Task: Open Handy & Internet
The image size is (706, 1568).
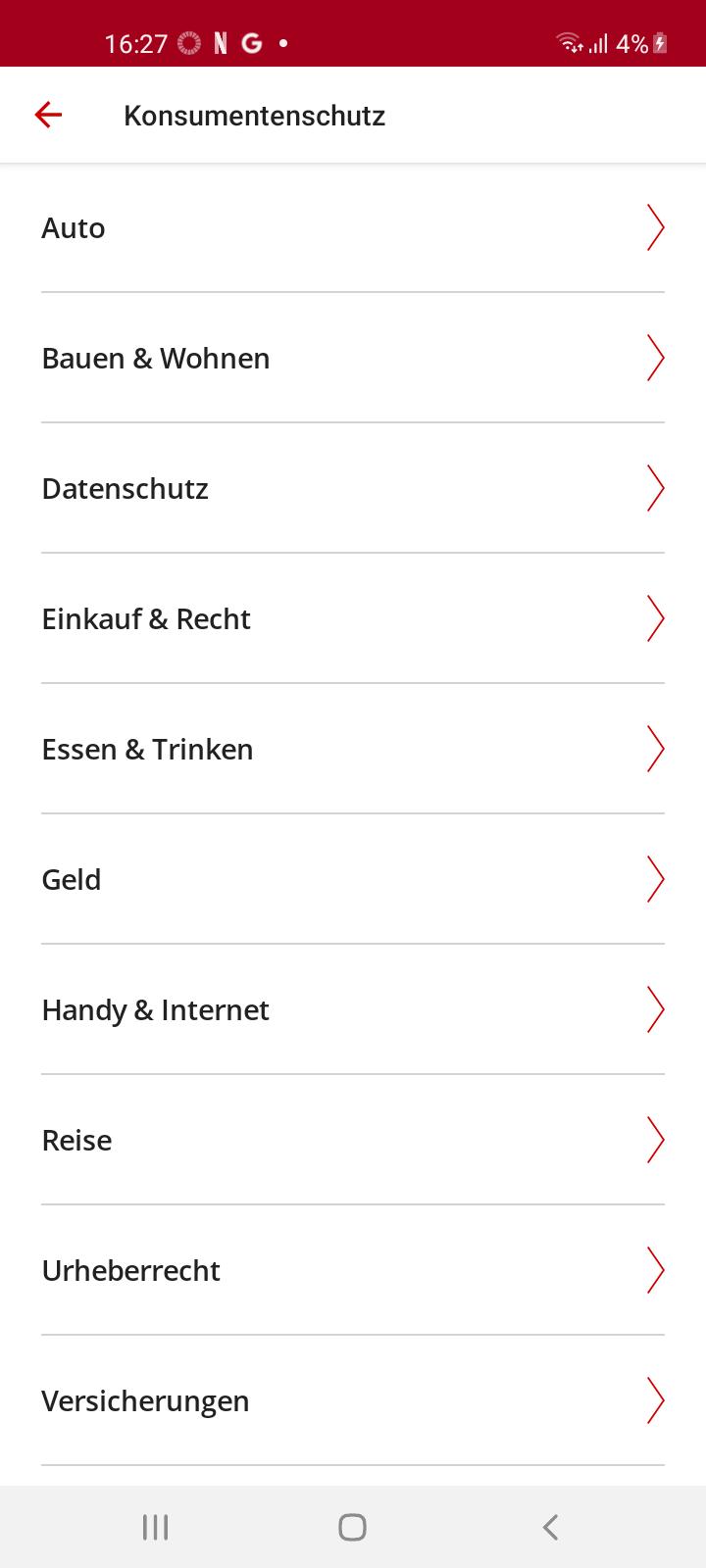Action: point(353,1010)
